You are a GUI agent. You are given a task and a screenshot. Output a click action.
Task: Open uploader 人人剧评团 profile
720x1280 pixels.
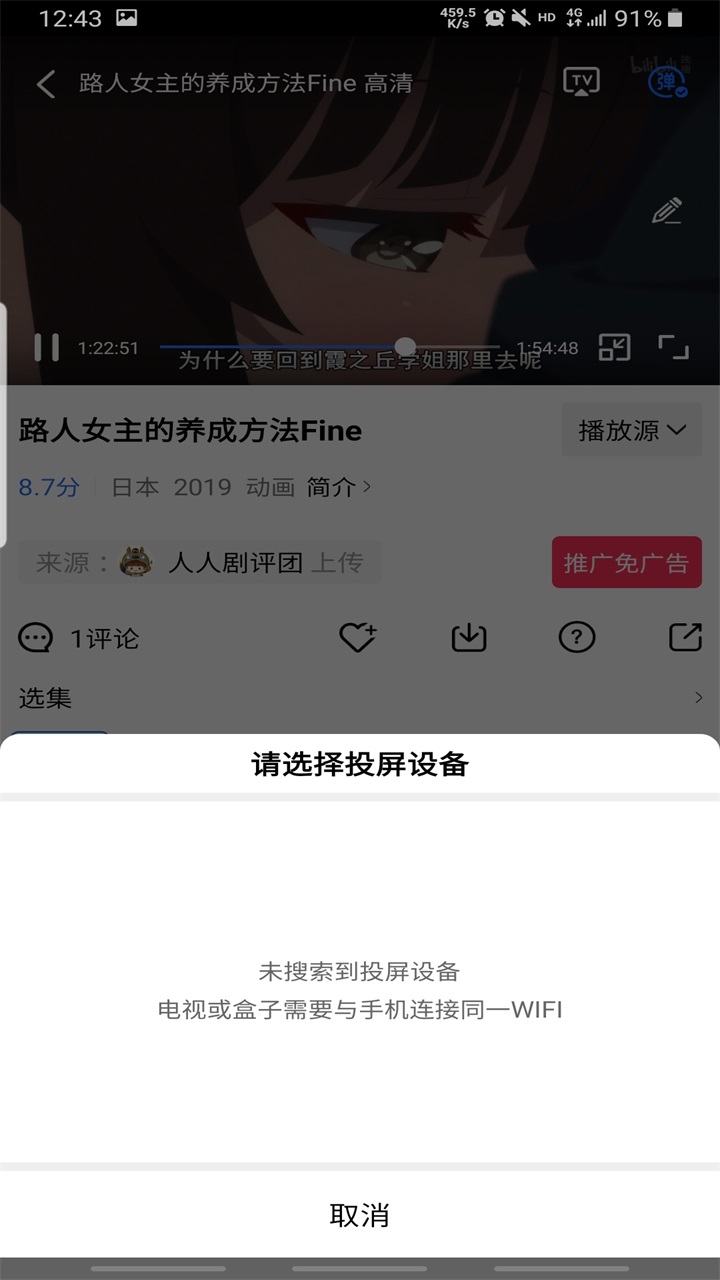235,562
